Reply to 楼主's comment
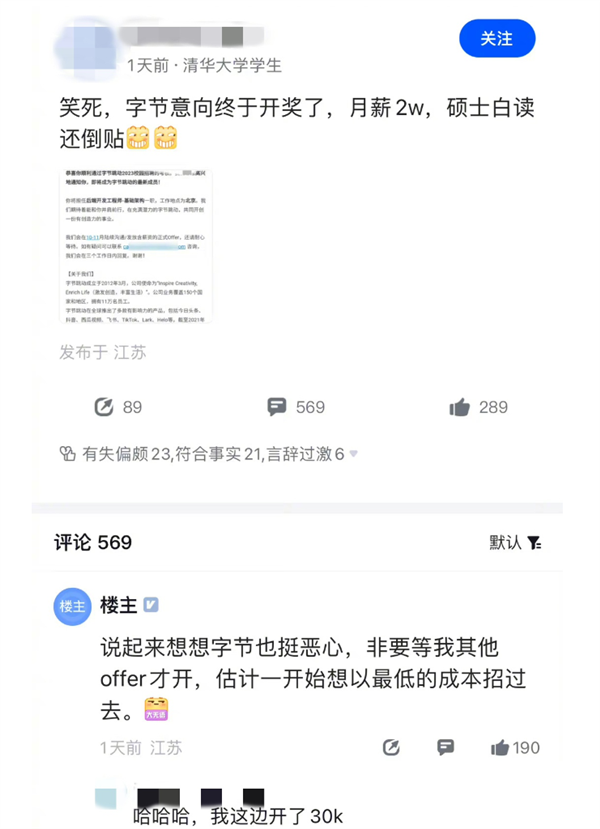Image resolution: width=600 pixels, height=829 pixels. tap(446, 748)
